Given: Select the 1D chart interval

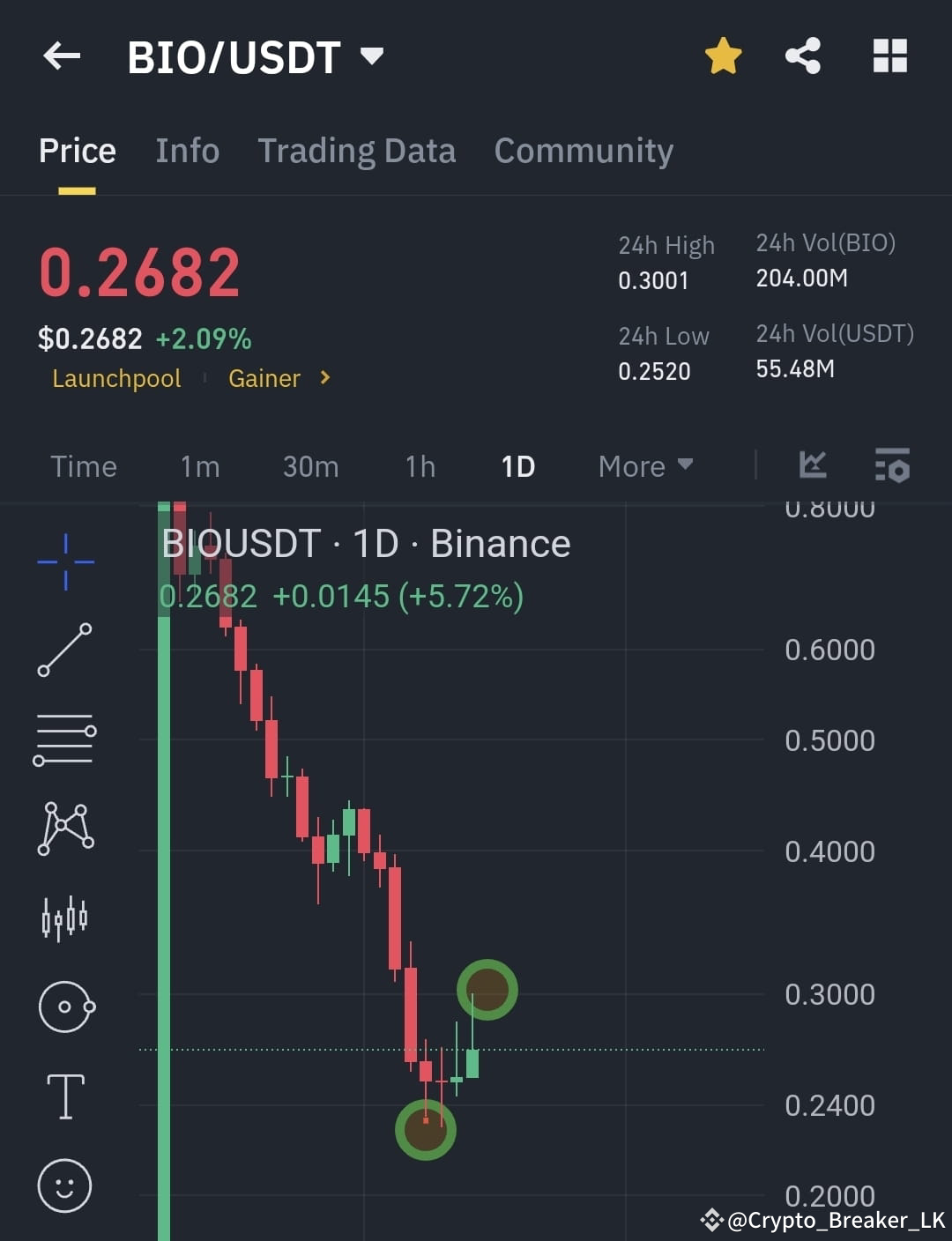Looking at the screenshot, I should (517, 466).
